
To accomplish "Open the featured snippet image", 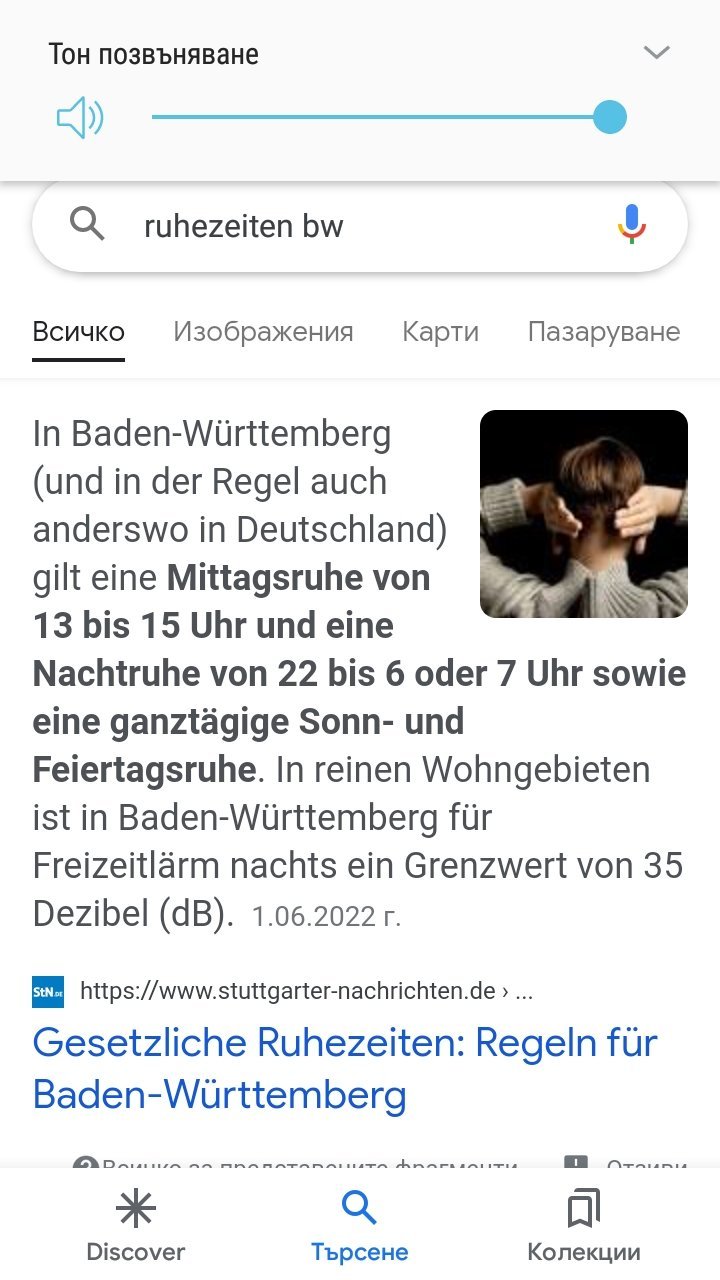I will tap(584, 514).
